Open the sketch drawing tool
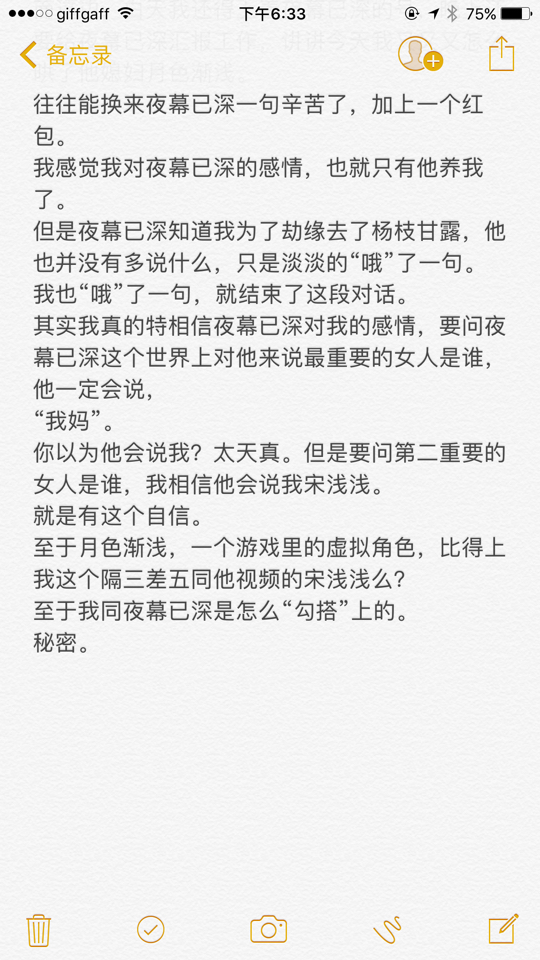The image size is (540, 960). pos(387,929)
